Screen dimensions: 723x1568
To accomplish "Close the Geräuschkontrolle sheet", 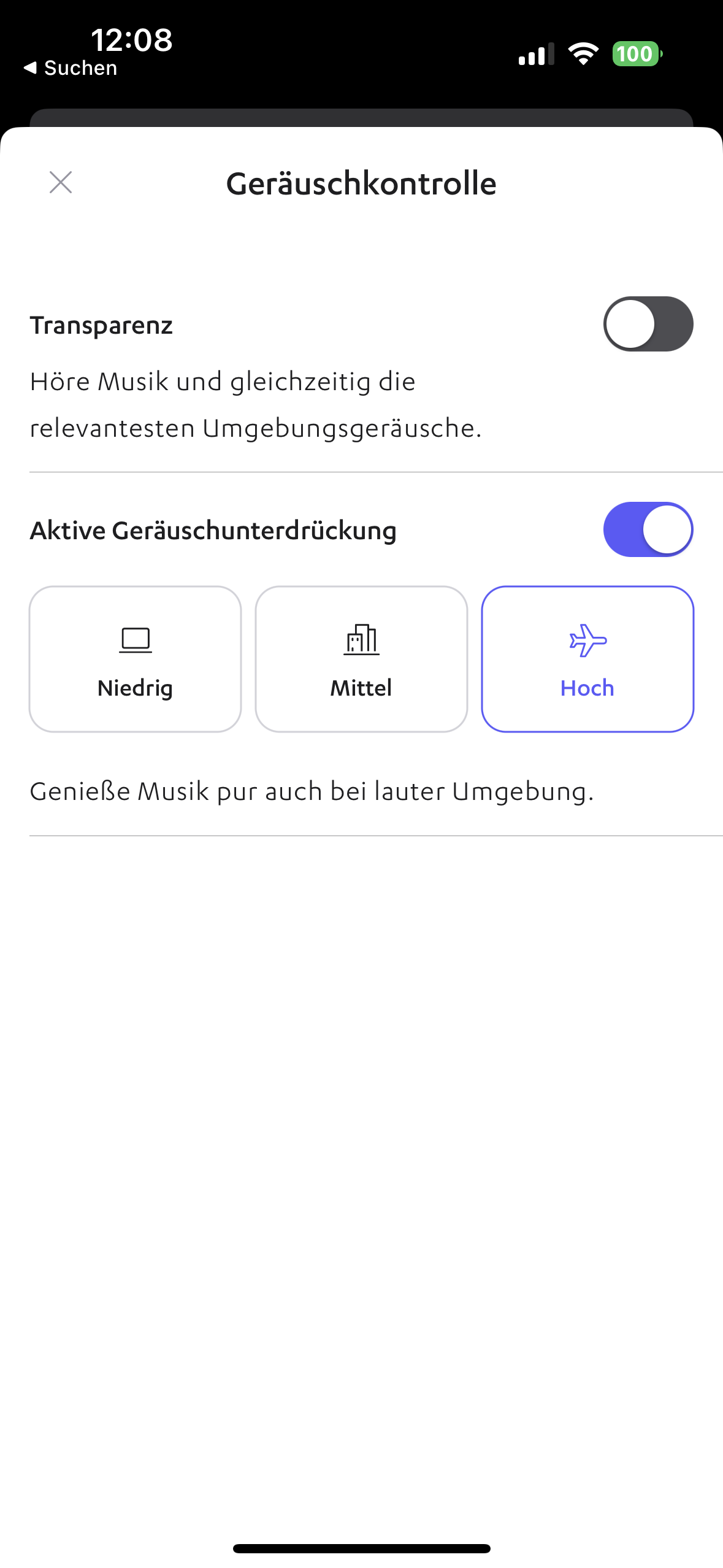I will point(61,182).
